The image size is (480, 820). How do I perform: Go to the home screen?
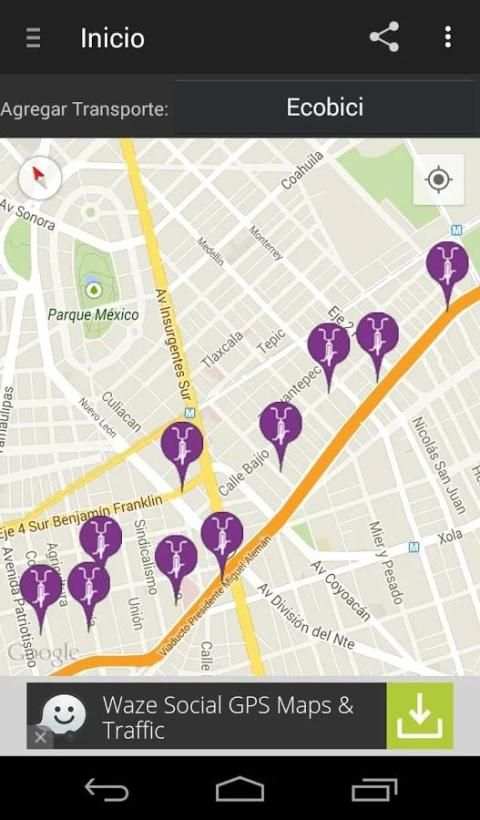click(240, 789)
